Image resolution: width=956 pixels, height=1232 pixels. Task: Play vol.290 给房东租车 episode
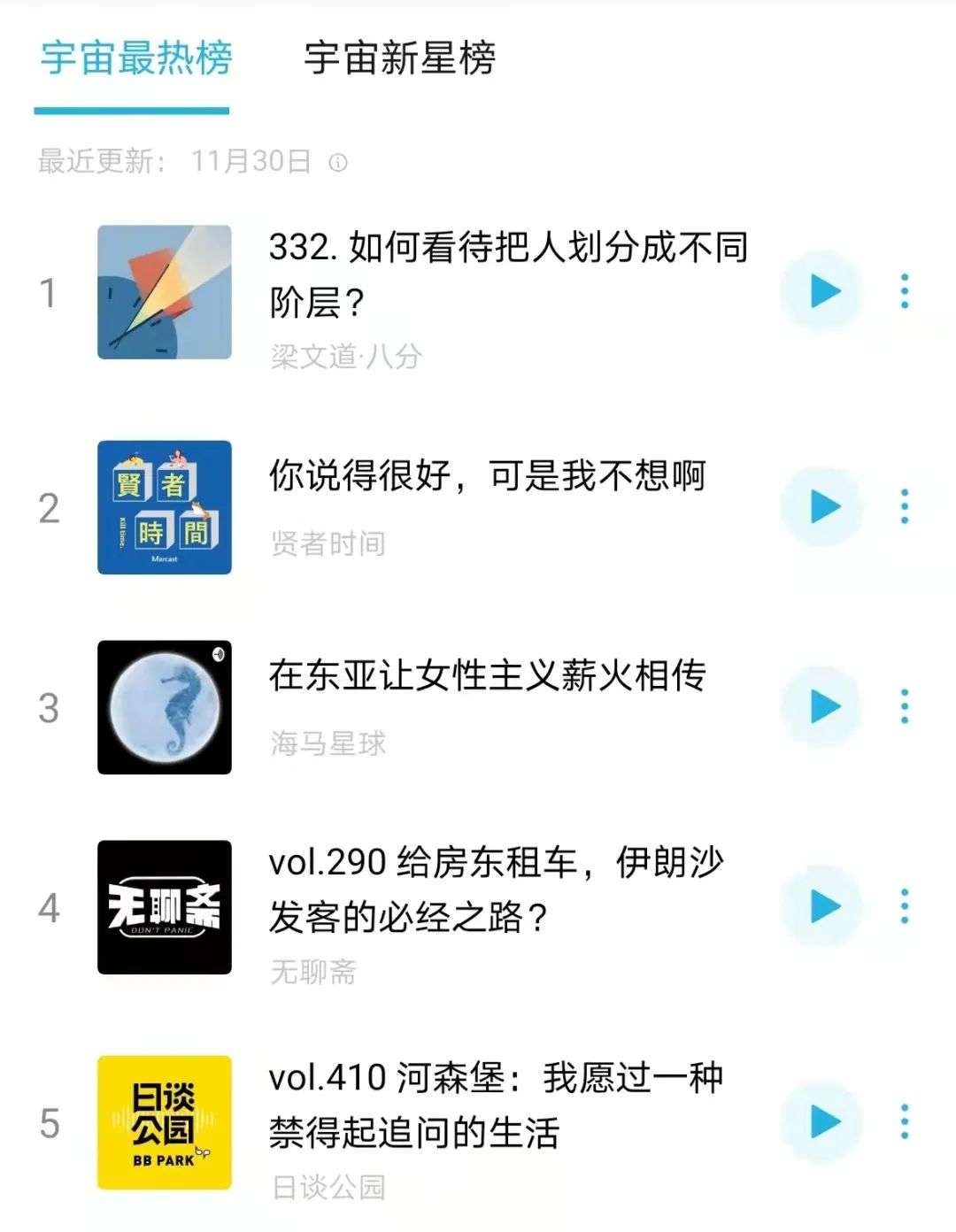tap(824, 906)
